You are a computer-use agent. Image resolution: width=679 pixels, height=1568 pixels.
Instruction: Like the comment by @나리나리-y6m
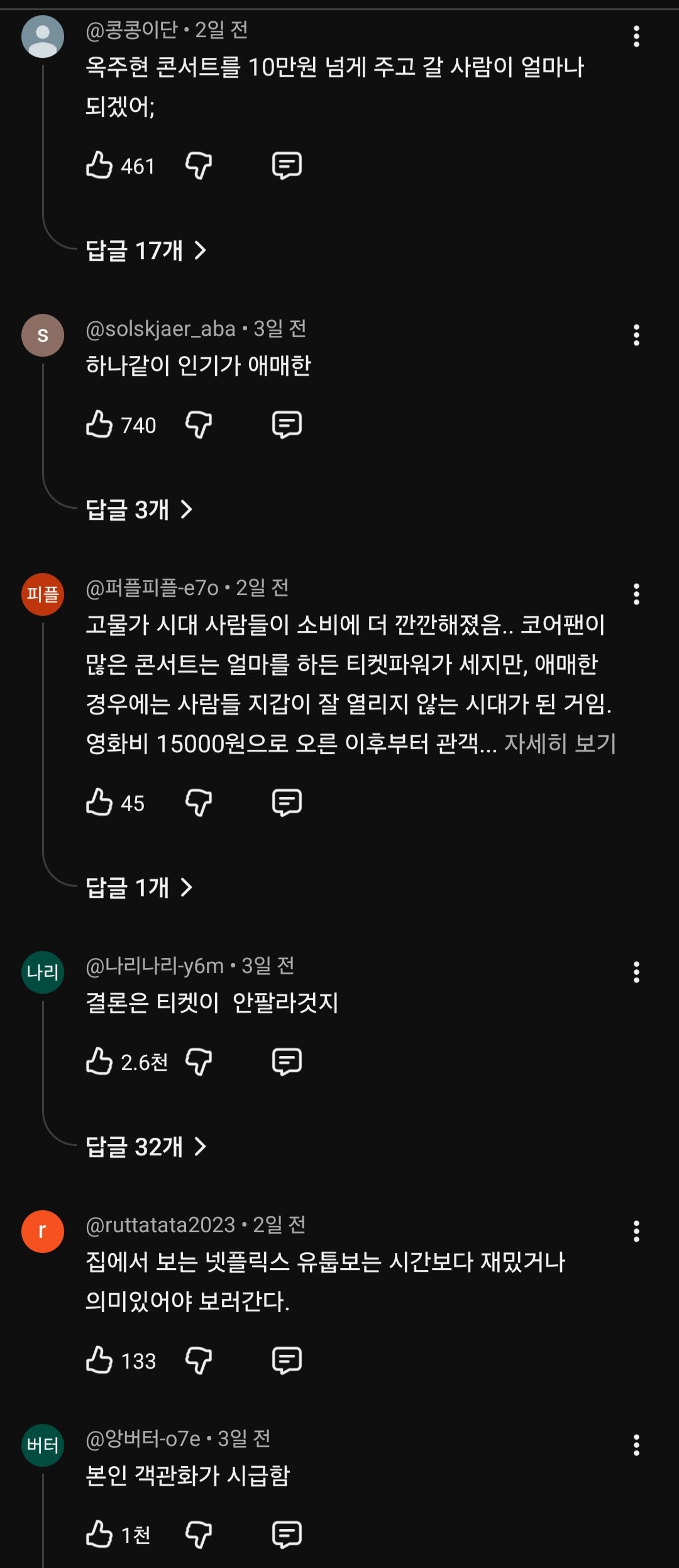coord(99,1062)
